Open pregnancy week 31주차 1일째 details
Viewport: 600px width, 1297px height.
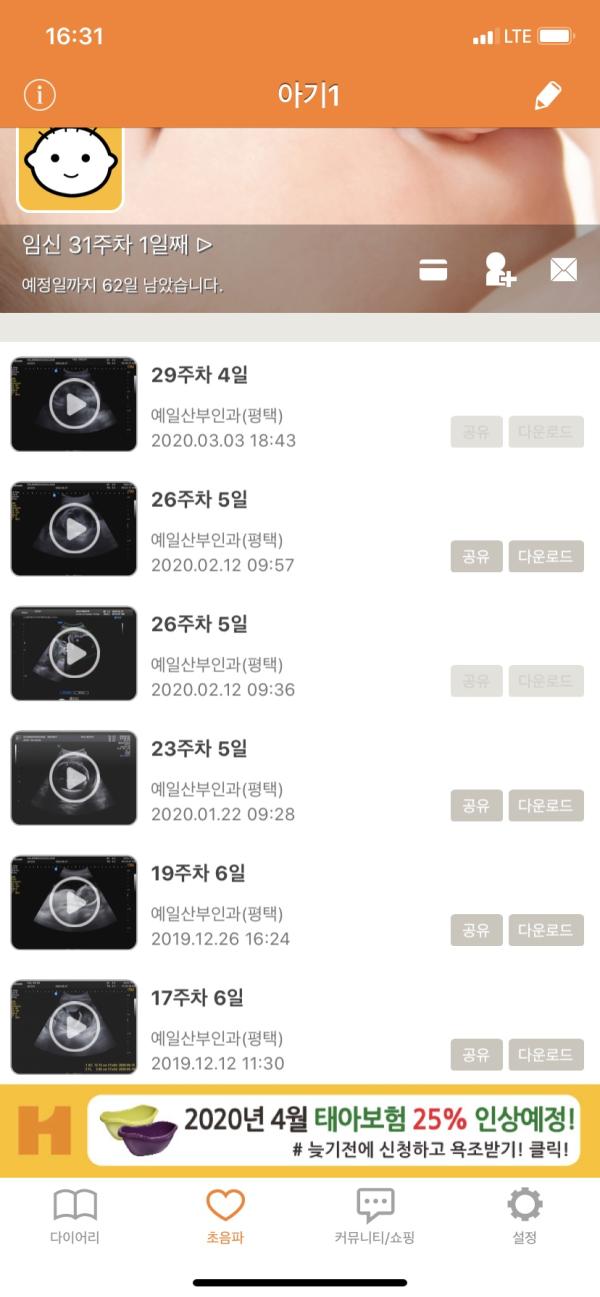tap(118, 244)
